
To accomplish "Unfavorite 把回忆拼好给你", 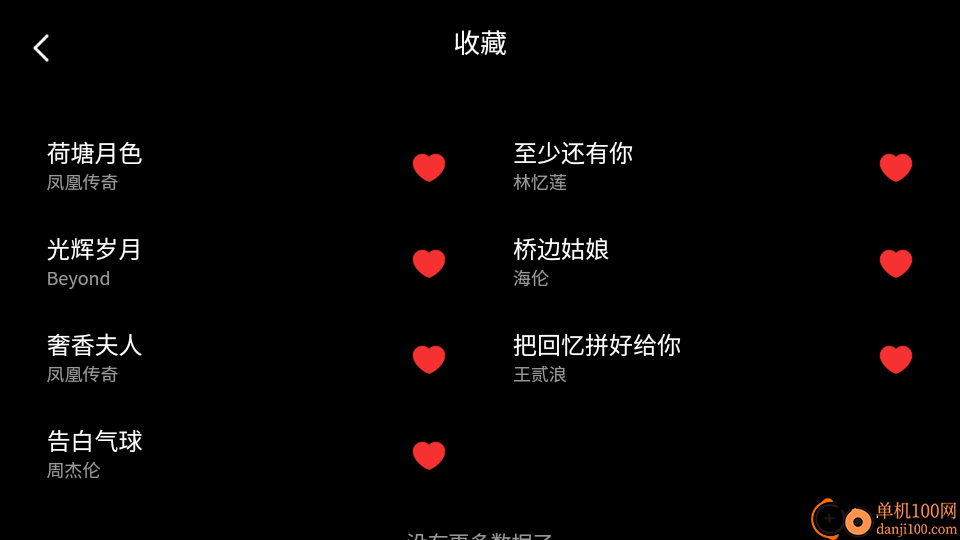I will click(895, 360).
